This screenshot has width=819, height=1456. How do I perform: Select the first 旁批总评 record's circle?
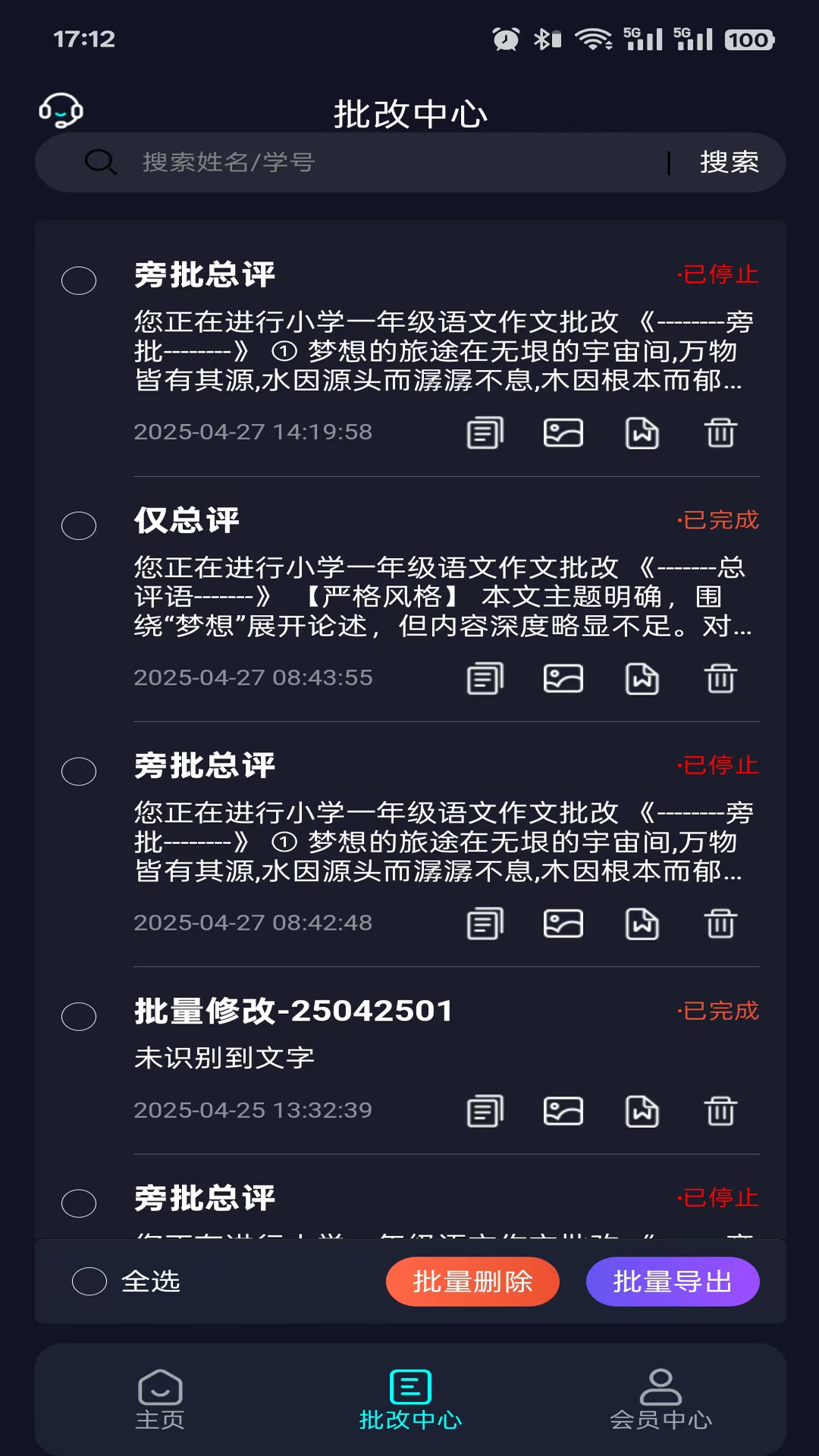click(78, 280)
